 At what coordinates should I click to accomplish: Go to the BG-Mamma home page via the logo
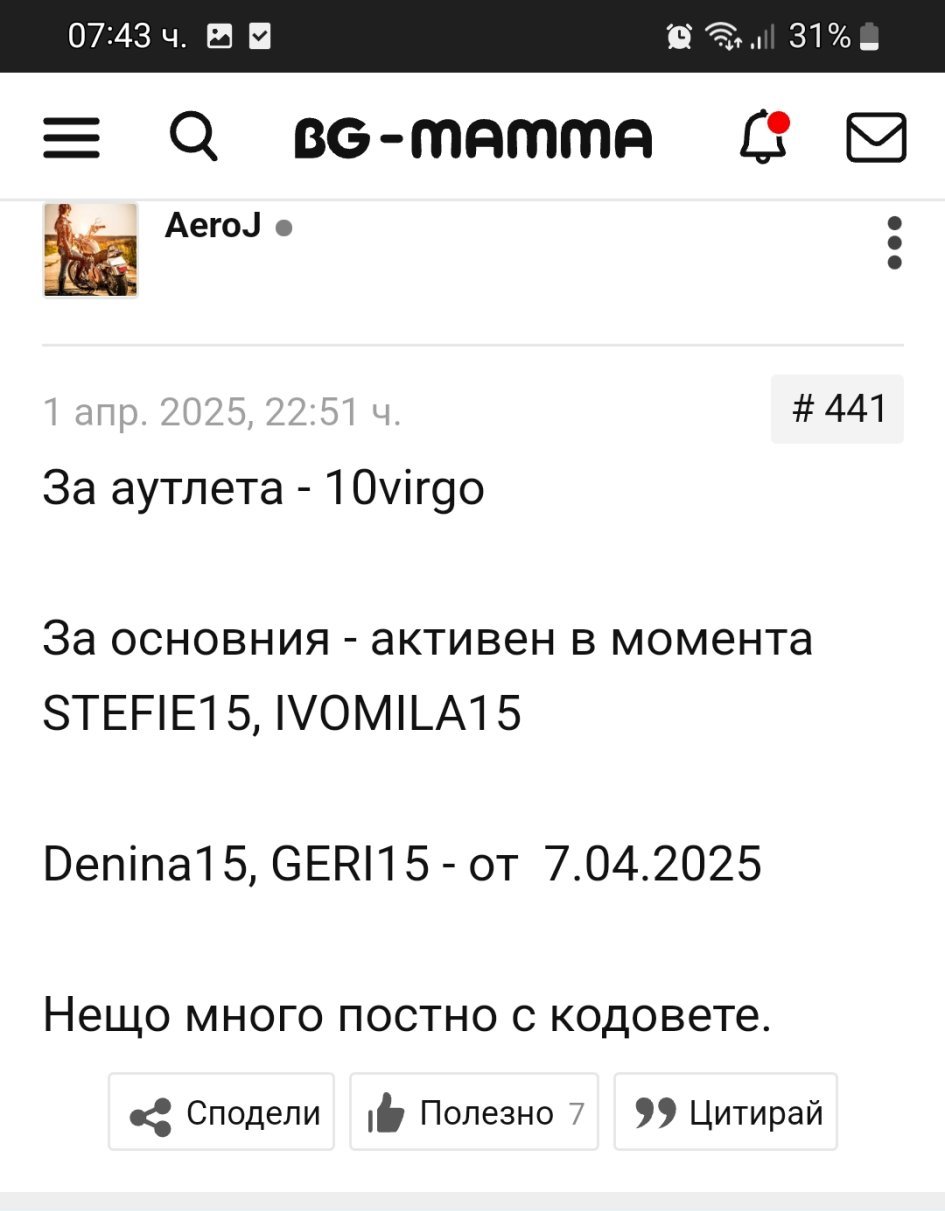tap(473, 138)
